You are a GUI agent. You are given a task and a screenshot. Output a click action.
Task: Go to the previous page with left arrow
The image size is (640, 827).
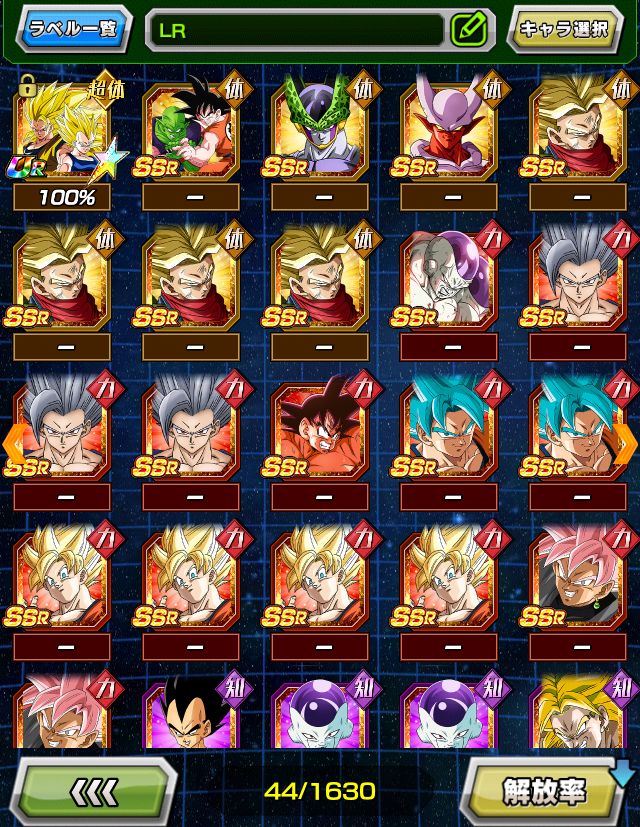[x=14, y=439]
